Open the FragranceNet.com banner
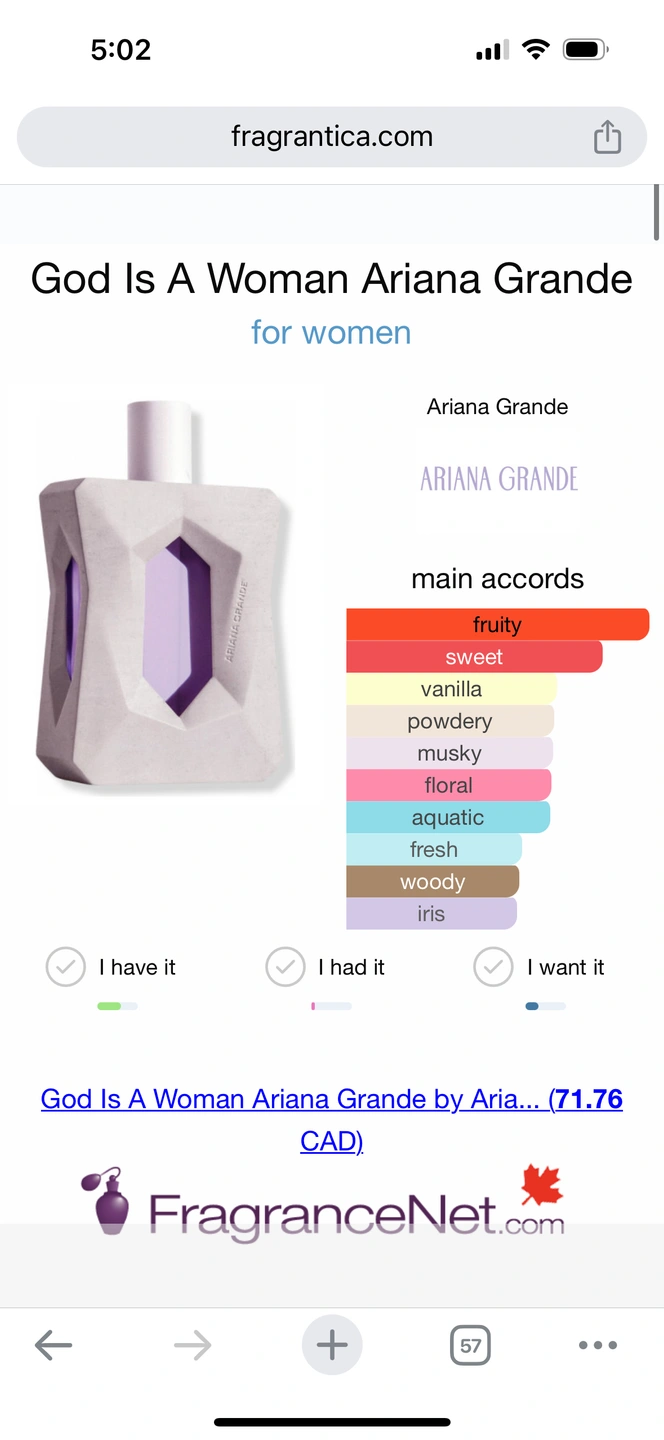The image size is (664, 1440). (x=331, y=1205)
